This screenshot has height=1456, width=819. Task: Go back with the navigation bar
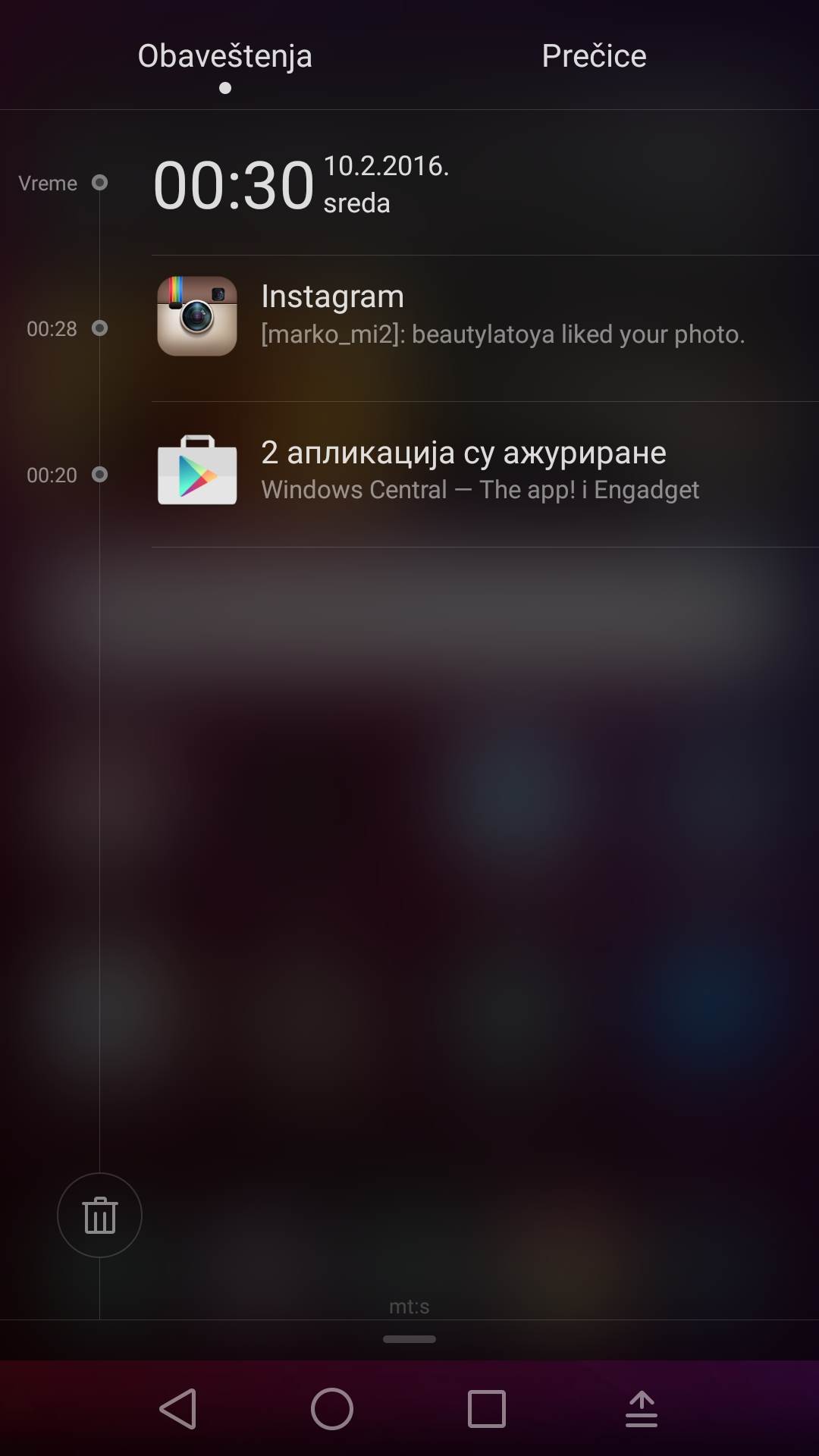click(179, 1409)
